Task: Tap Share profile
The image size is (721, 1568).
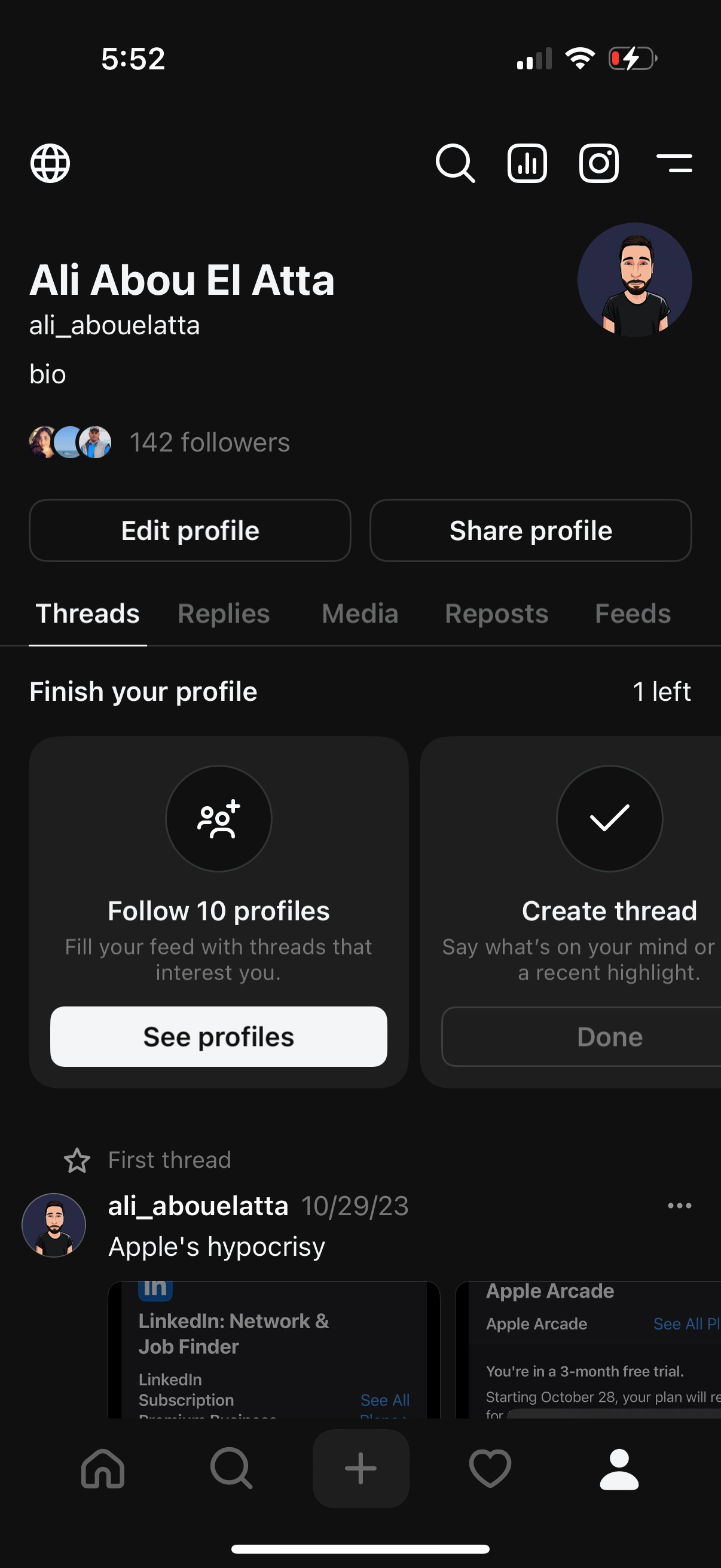Action: point(530,530)
